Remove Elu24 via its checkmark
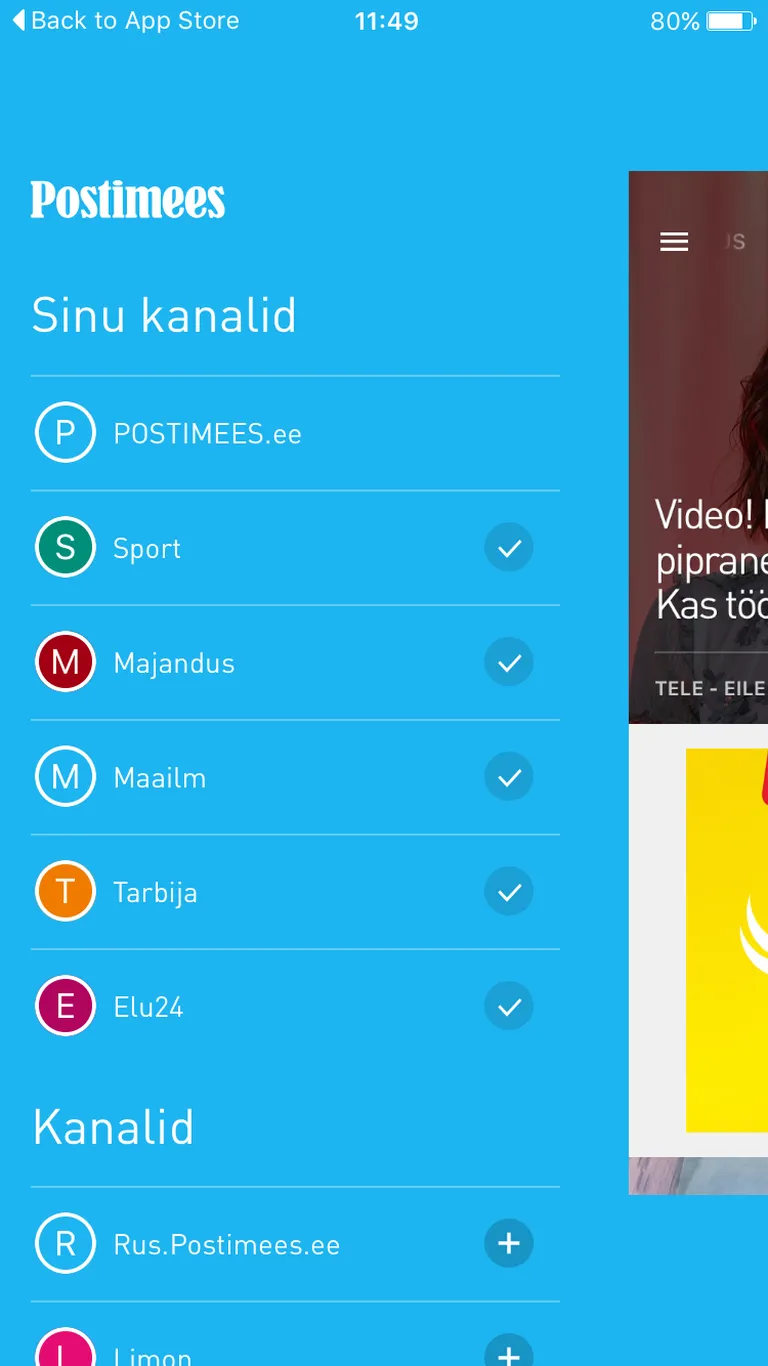Screen dimensions: 768x1366 [x=509, y=1007]
